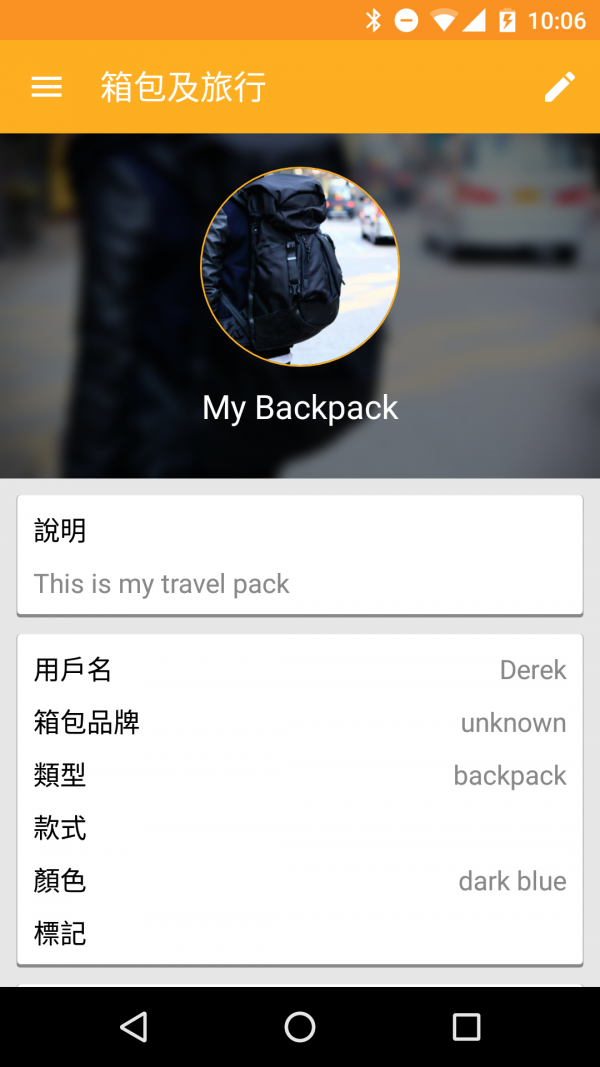600x1067 pixels.
Task: Go back using the system back button
Action: (133, 1026)
